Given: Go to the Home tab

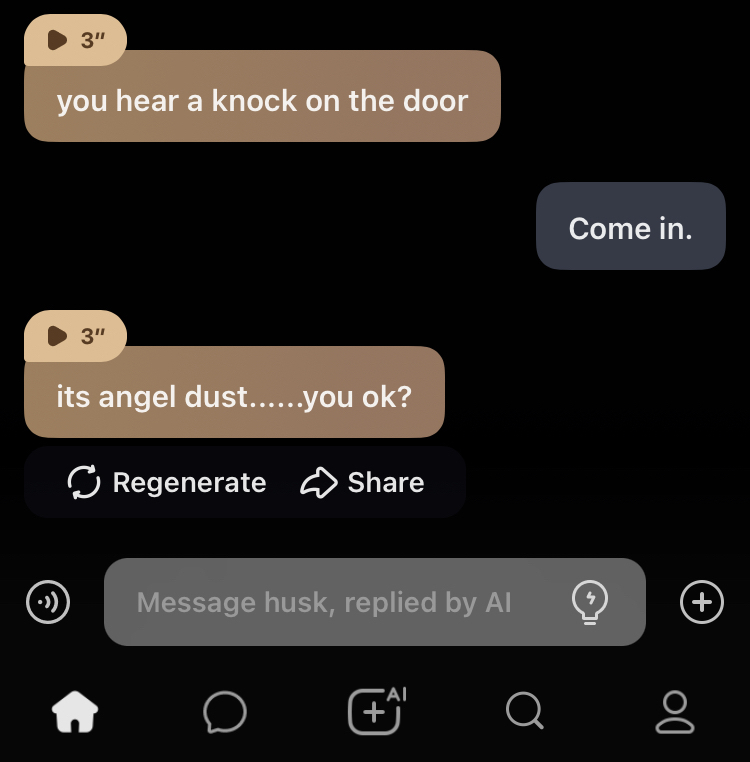Looking at the screenshot, I should pos(75,712).
